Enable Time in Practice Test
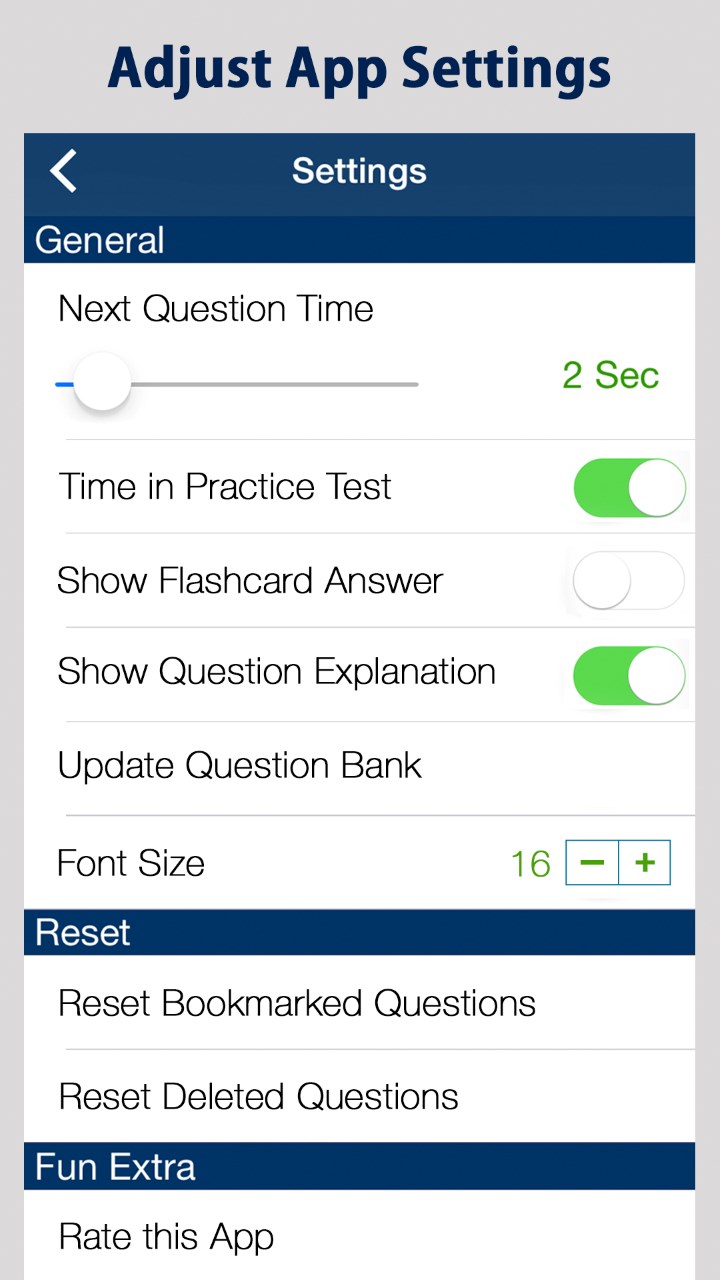This screenshot has width=720, height=1280. pyautogui.click(x=629, y=487)
